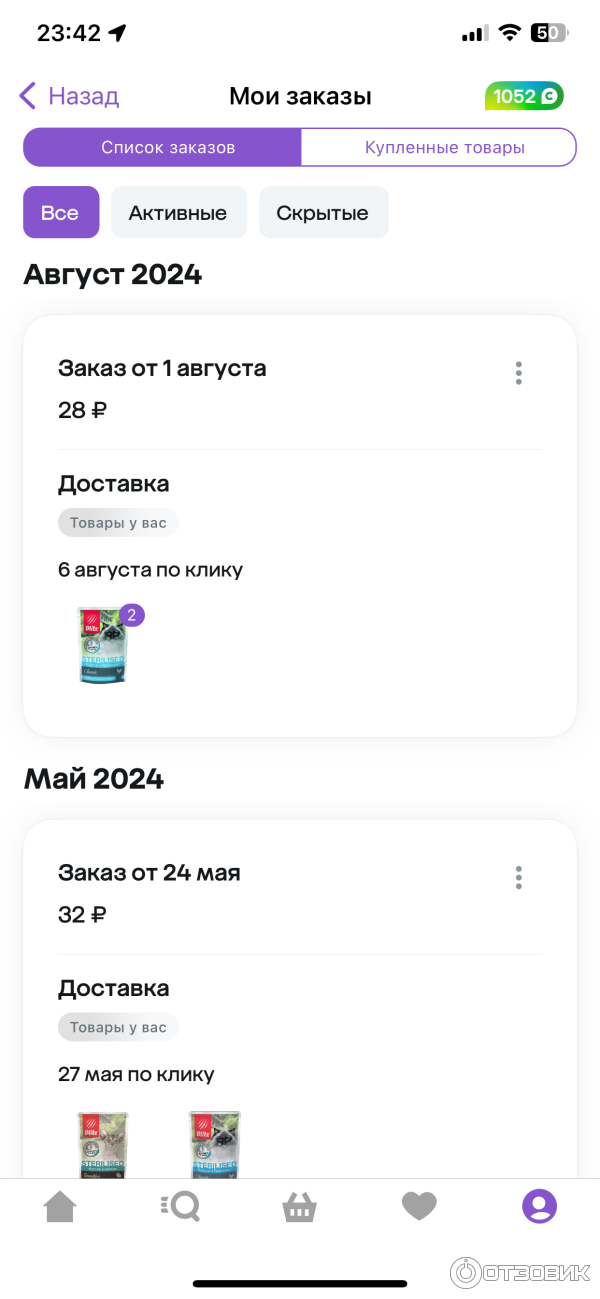View the cat food product with badge 2

pyautogui.click(x=104, y=645)
